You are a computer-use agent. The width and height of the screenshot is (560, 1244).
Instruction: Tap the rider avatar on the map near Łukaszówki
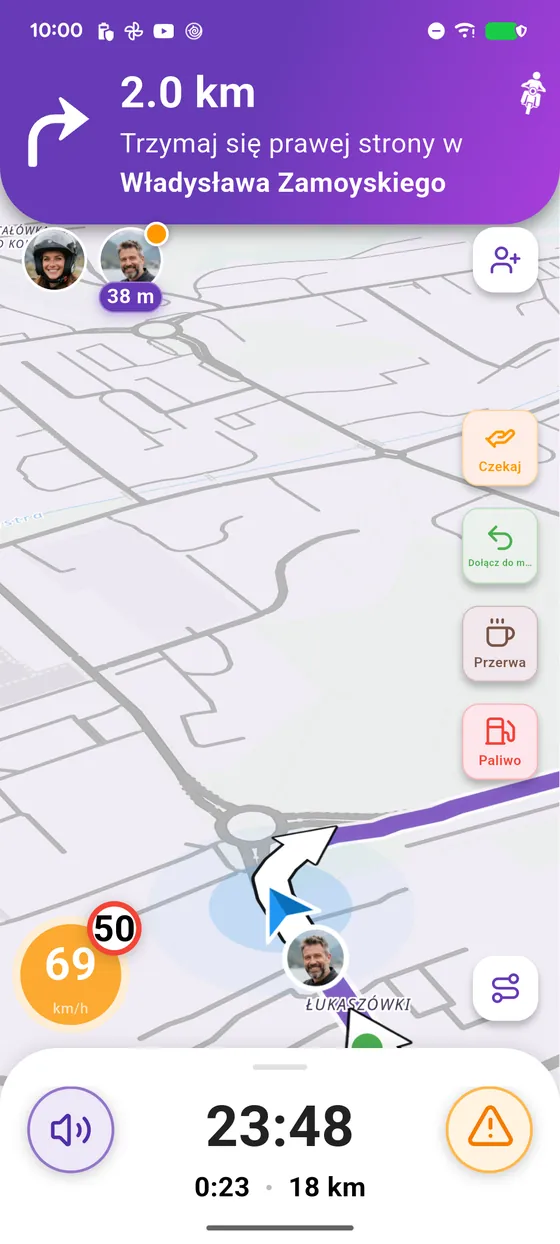pyautogui.click(x=315, y=959)
